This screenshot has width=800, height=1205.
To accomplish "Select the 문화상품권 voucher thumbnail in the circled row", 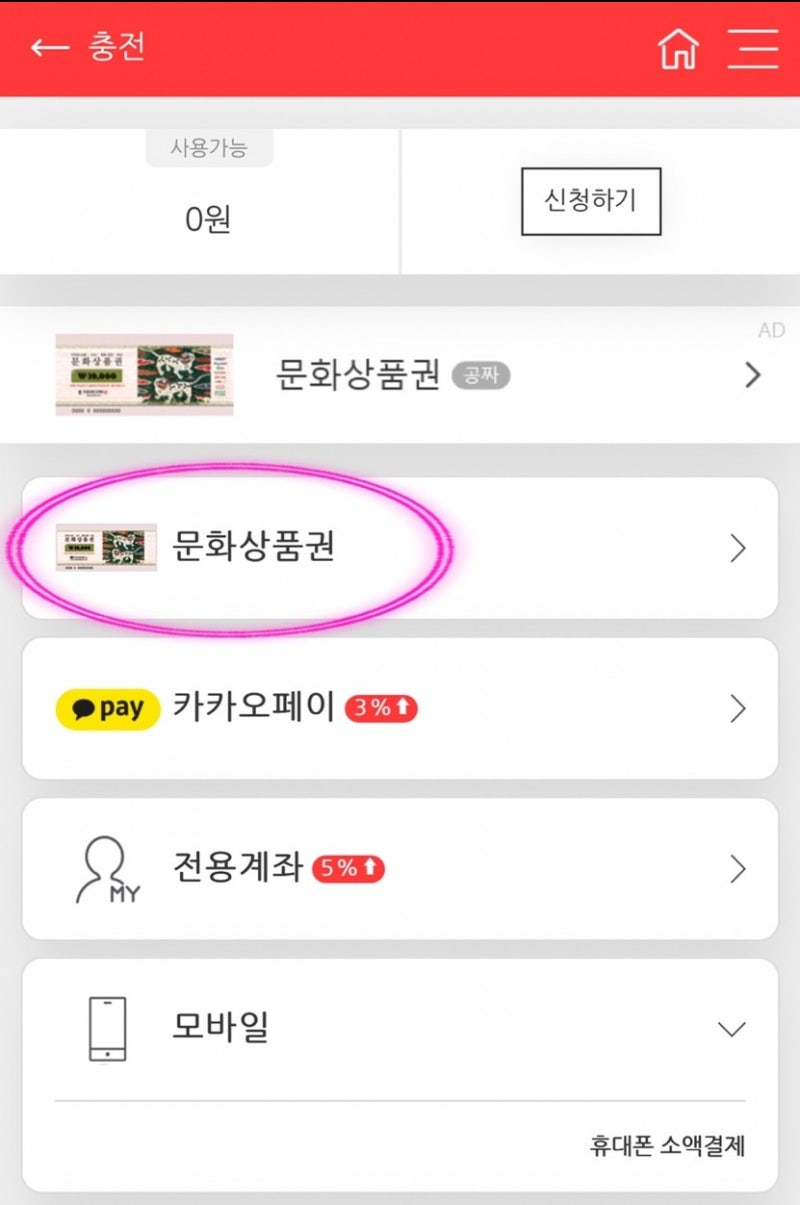I will point(107,547).
